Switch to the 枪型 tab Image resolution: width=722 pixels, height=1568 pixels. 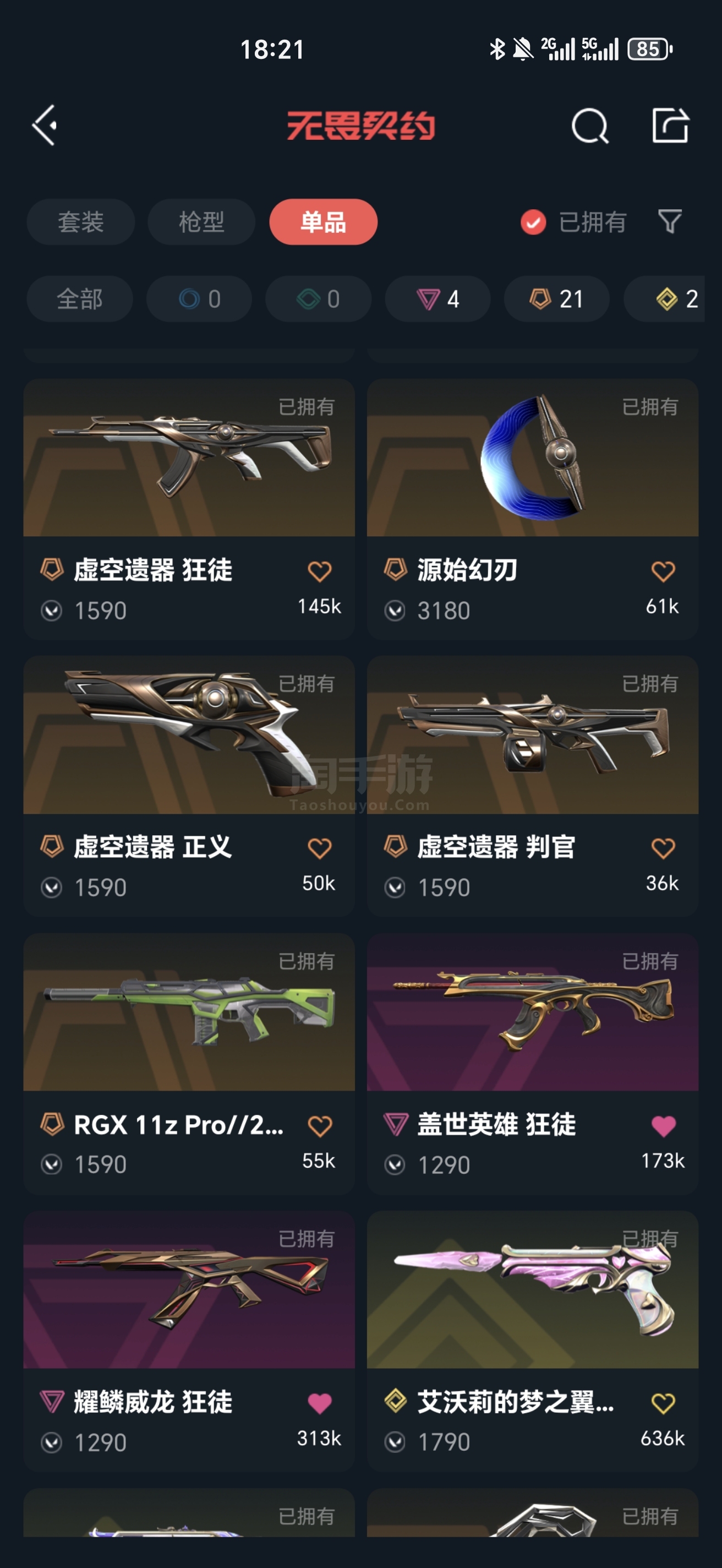(201, 221)
